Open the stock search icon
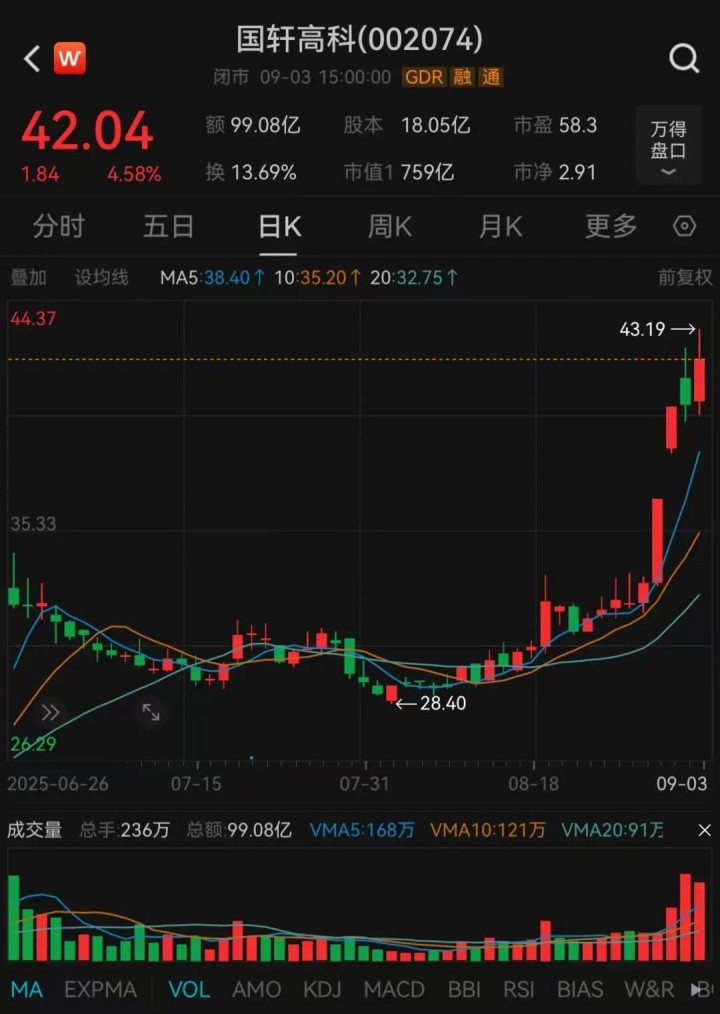 (684, 59)
